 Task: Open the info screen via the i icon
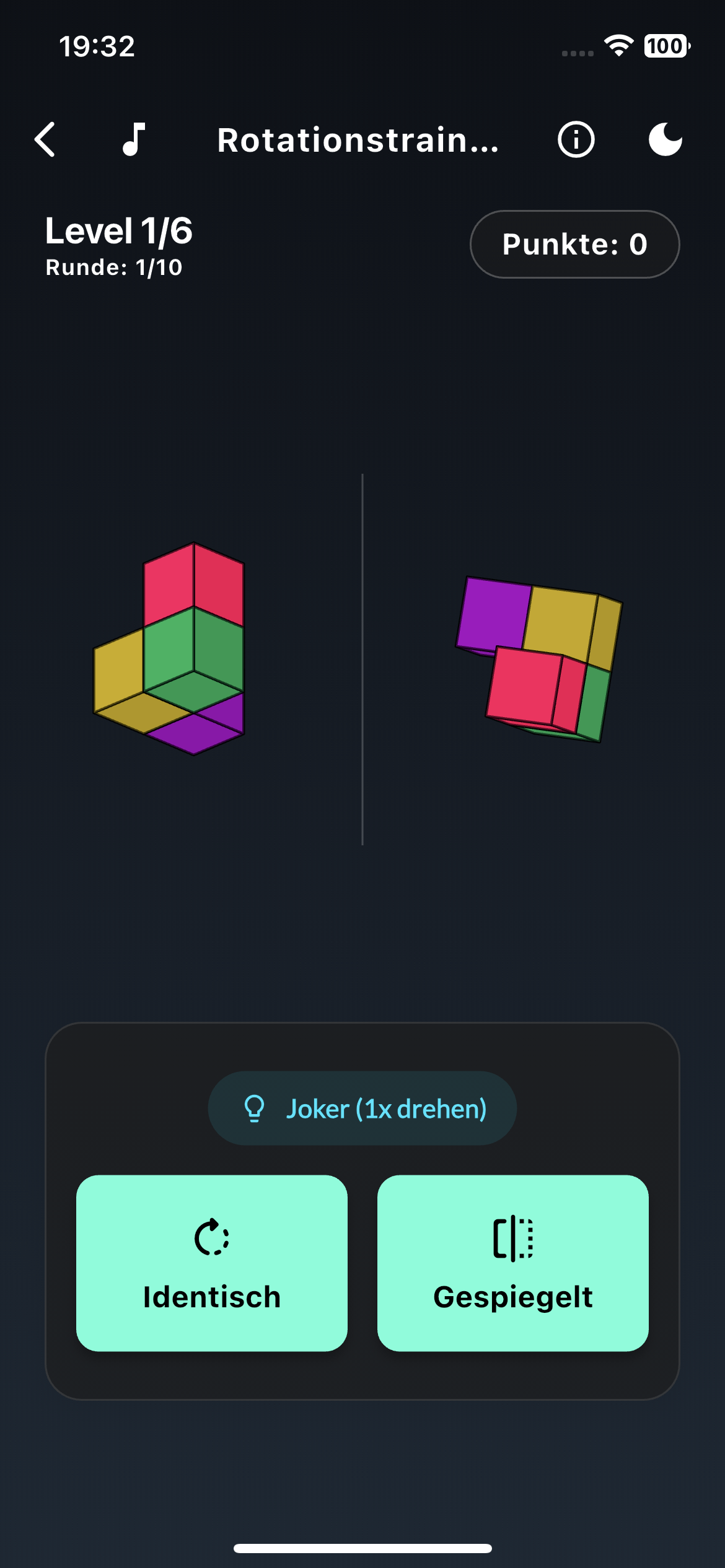575,139
